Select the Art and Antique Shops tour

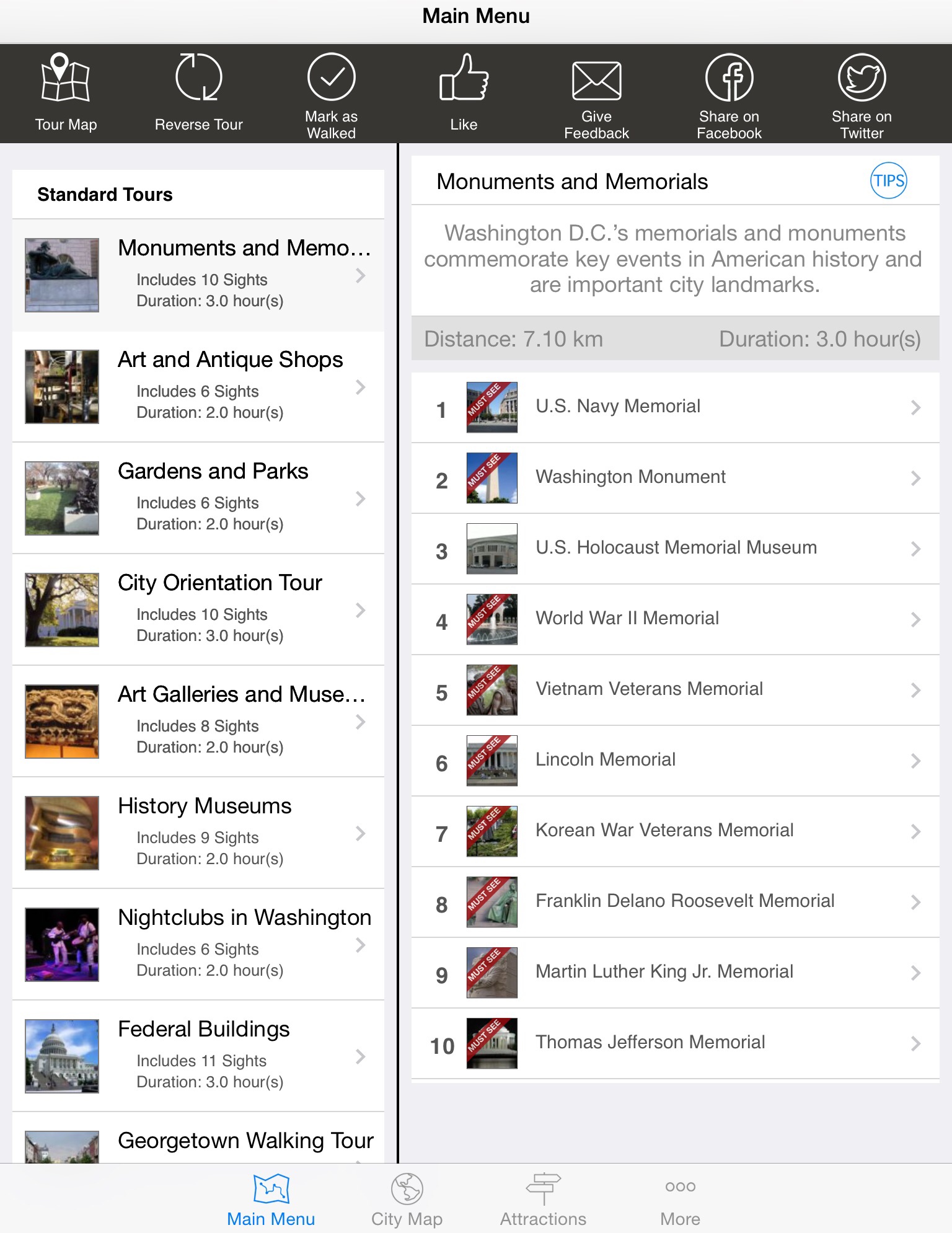tap(198, 386)
